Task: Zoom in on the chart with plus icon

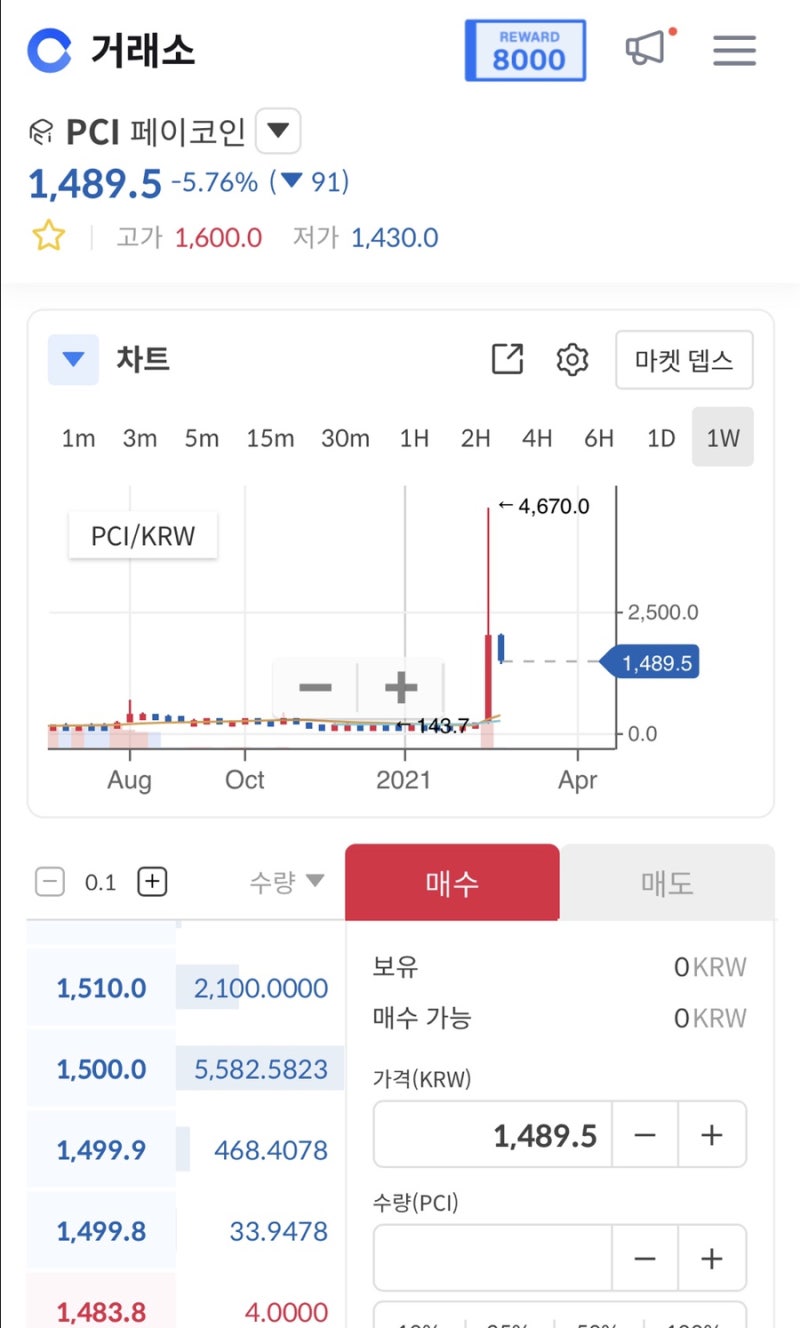Action: tap(399, 686)
